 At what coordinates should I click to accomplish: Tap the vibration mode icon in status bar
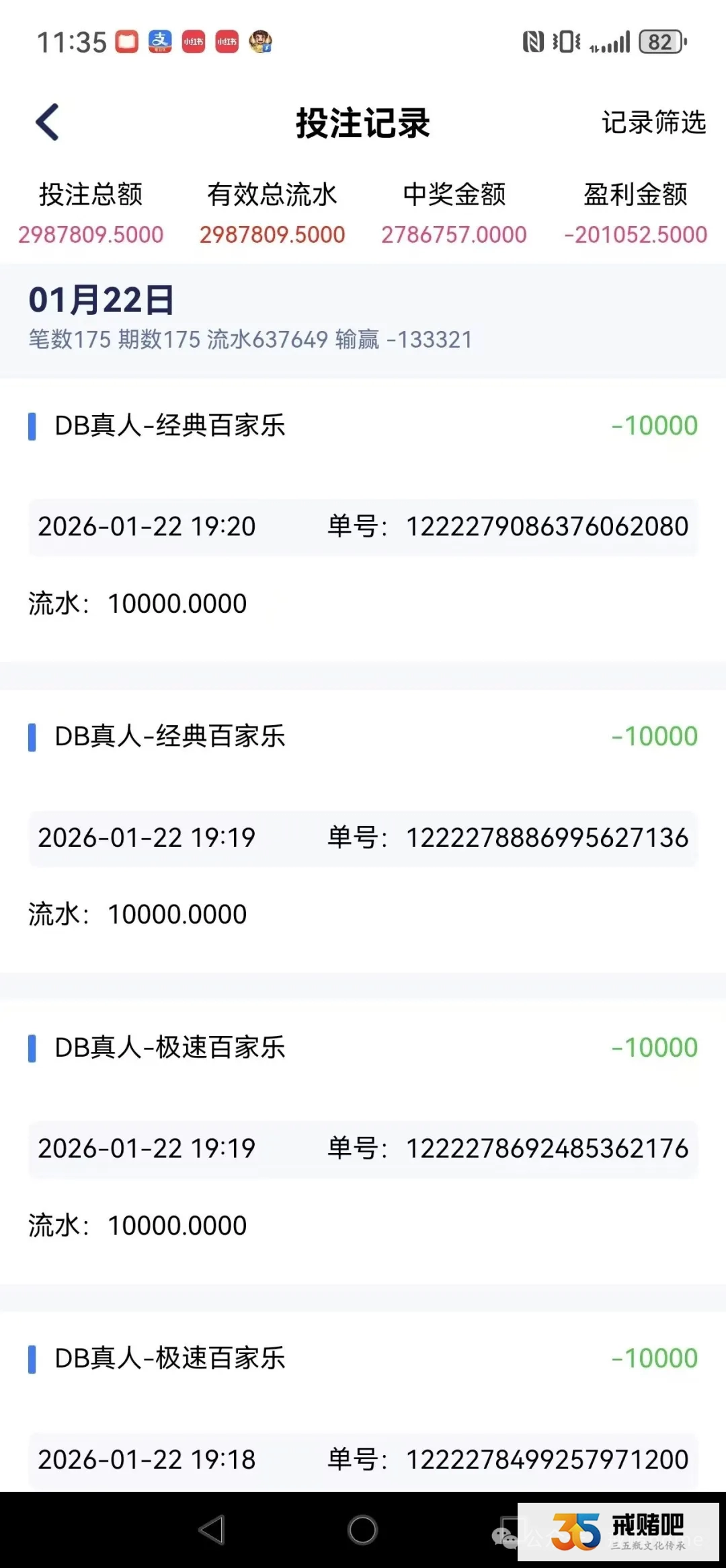click(565, 42)
